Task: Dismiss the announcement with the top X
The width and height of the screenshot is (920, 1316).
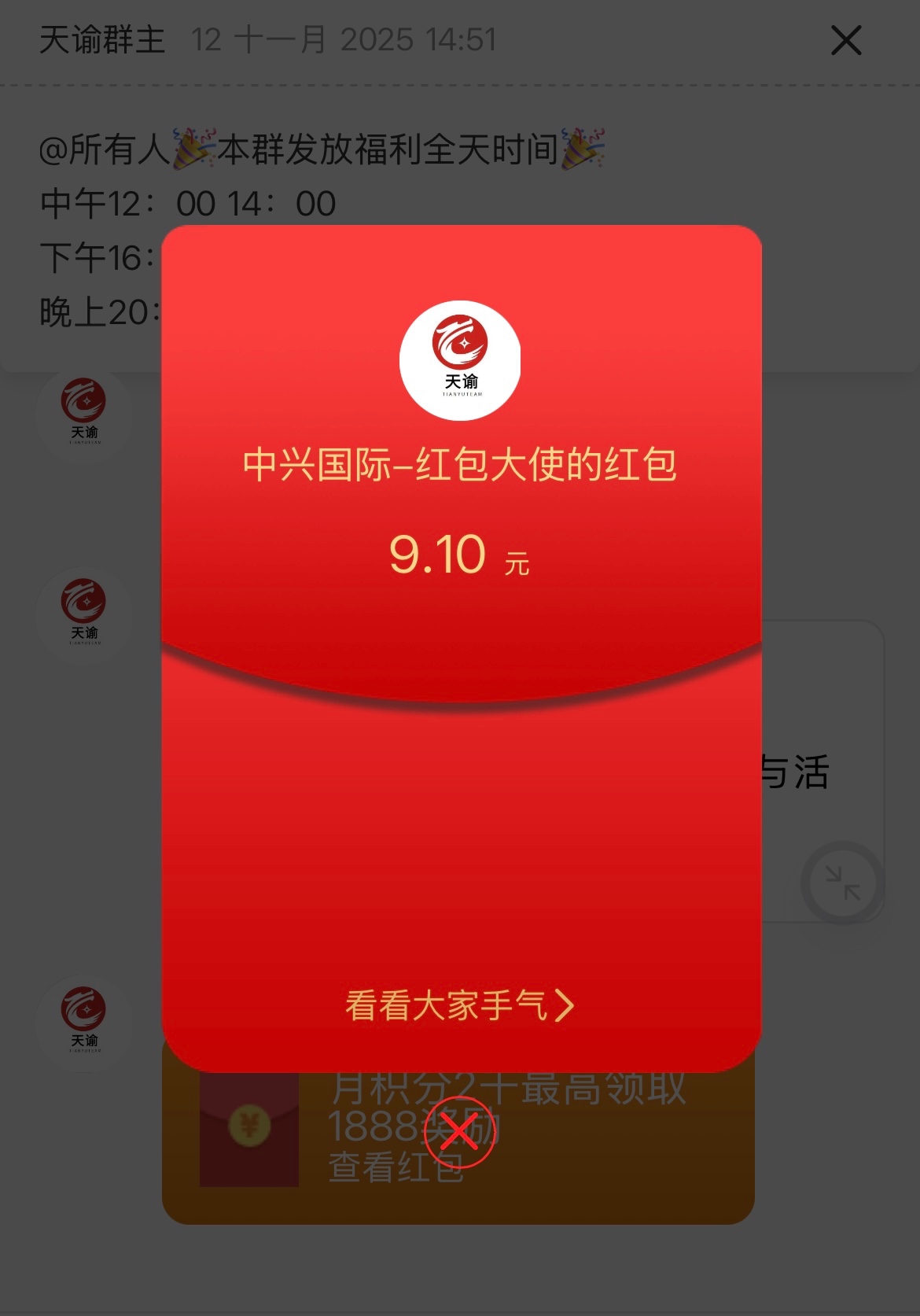Action: (x=846, y=40)
